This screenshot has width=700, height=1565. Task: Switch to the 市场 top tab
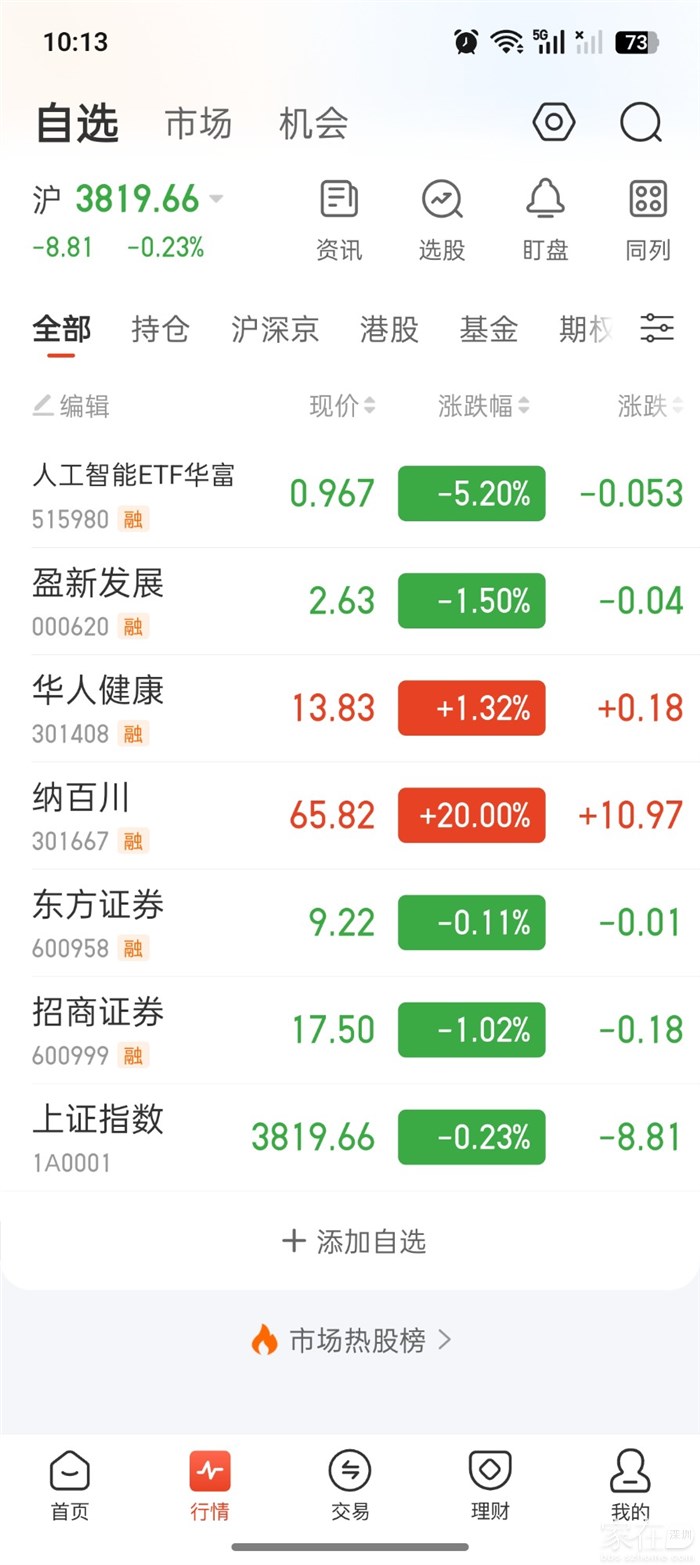pos(198,124)
